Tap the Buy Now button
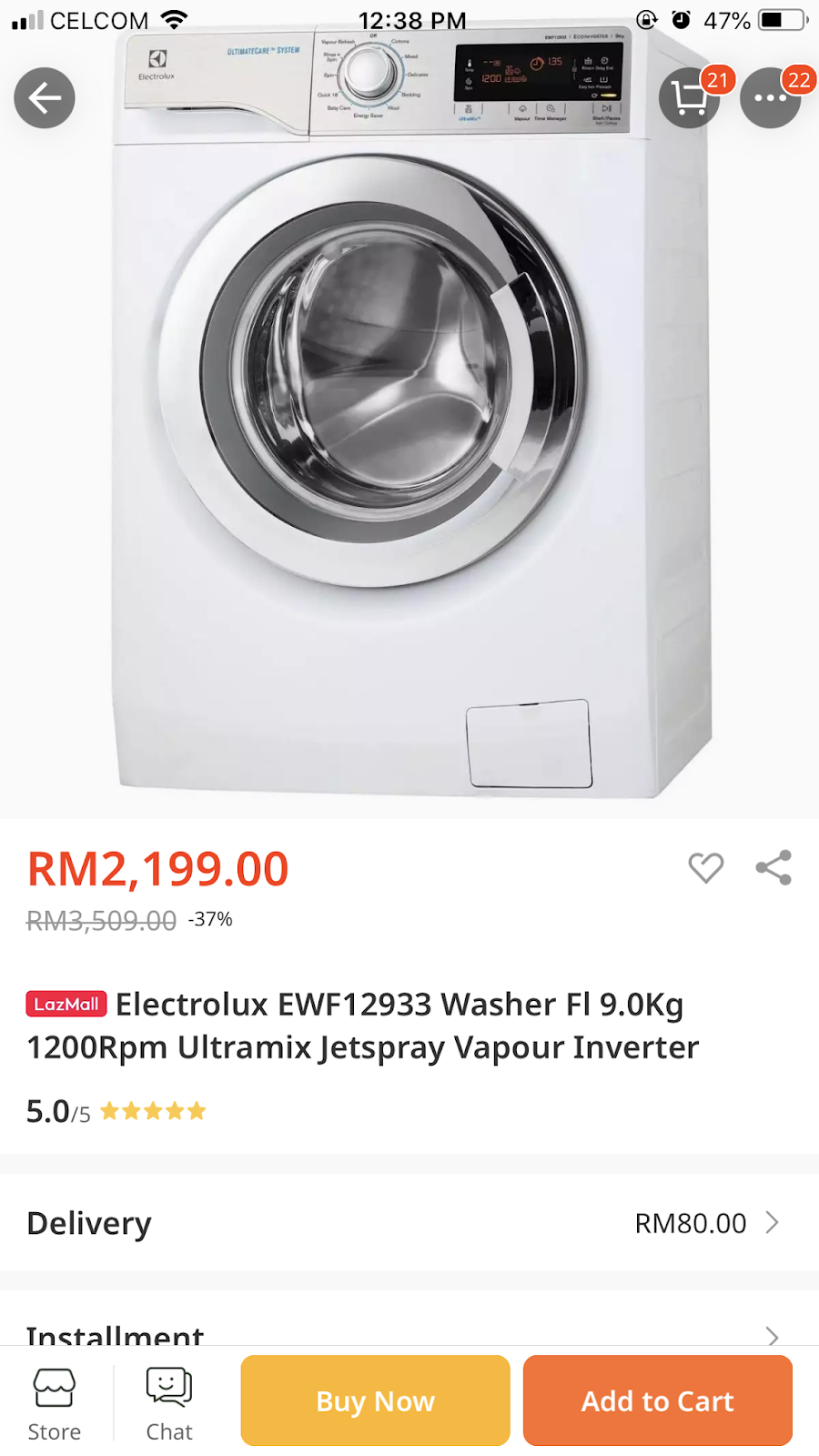Screen dimensions: 819x1456 [375, 1400]
